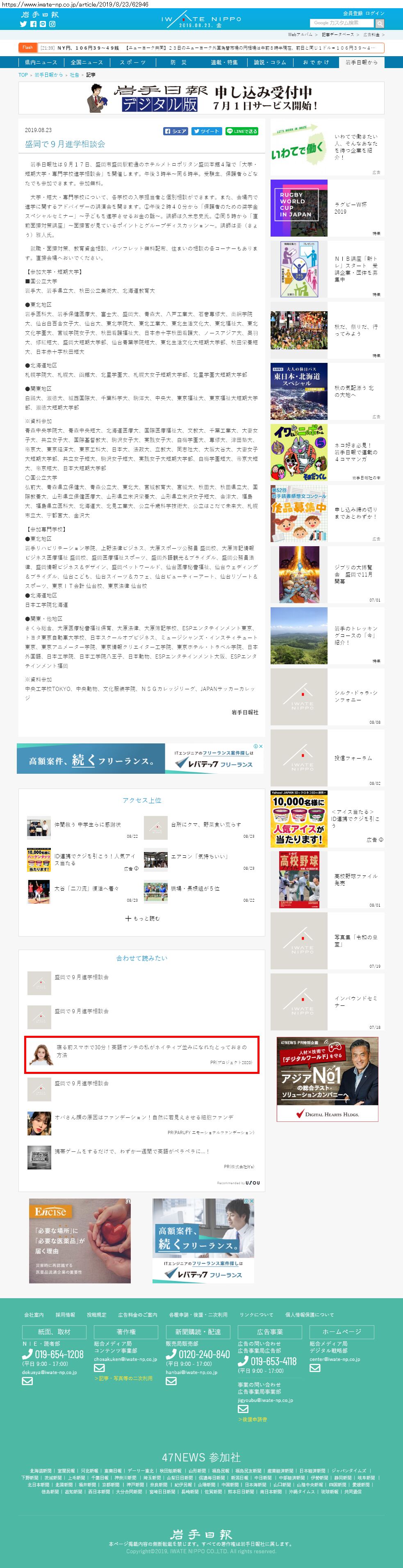Open ラグビーW杯2019 sidebar card
Screen dimensions: 403x1568
tap(327, 208)
